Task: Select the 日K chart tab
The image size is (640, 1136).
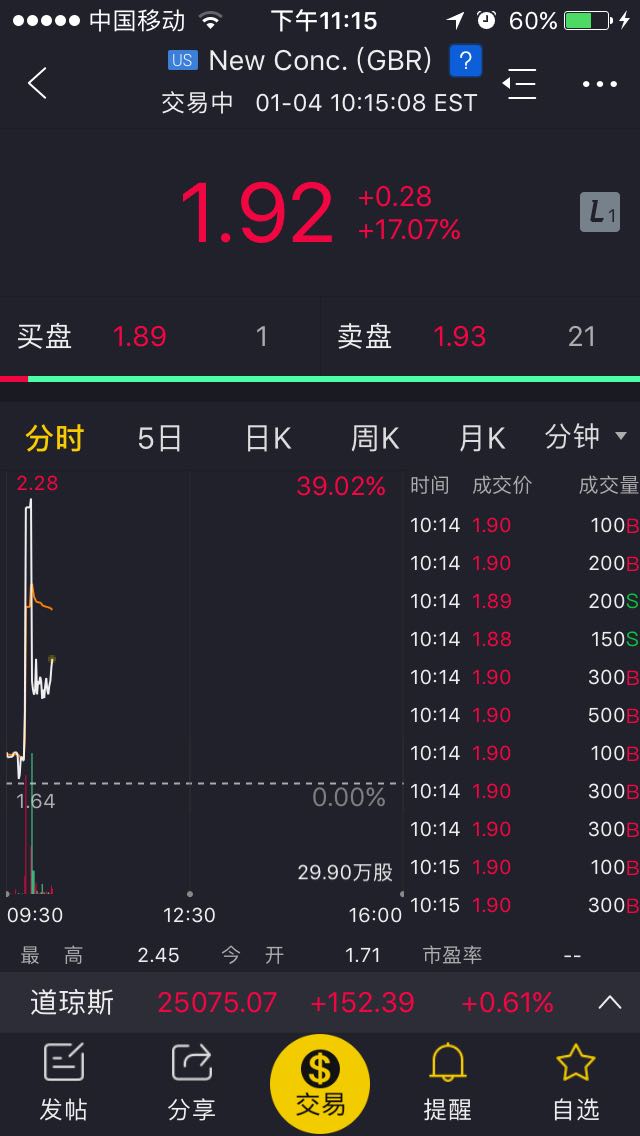Action: [267, 438]
